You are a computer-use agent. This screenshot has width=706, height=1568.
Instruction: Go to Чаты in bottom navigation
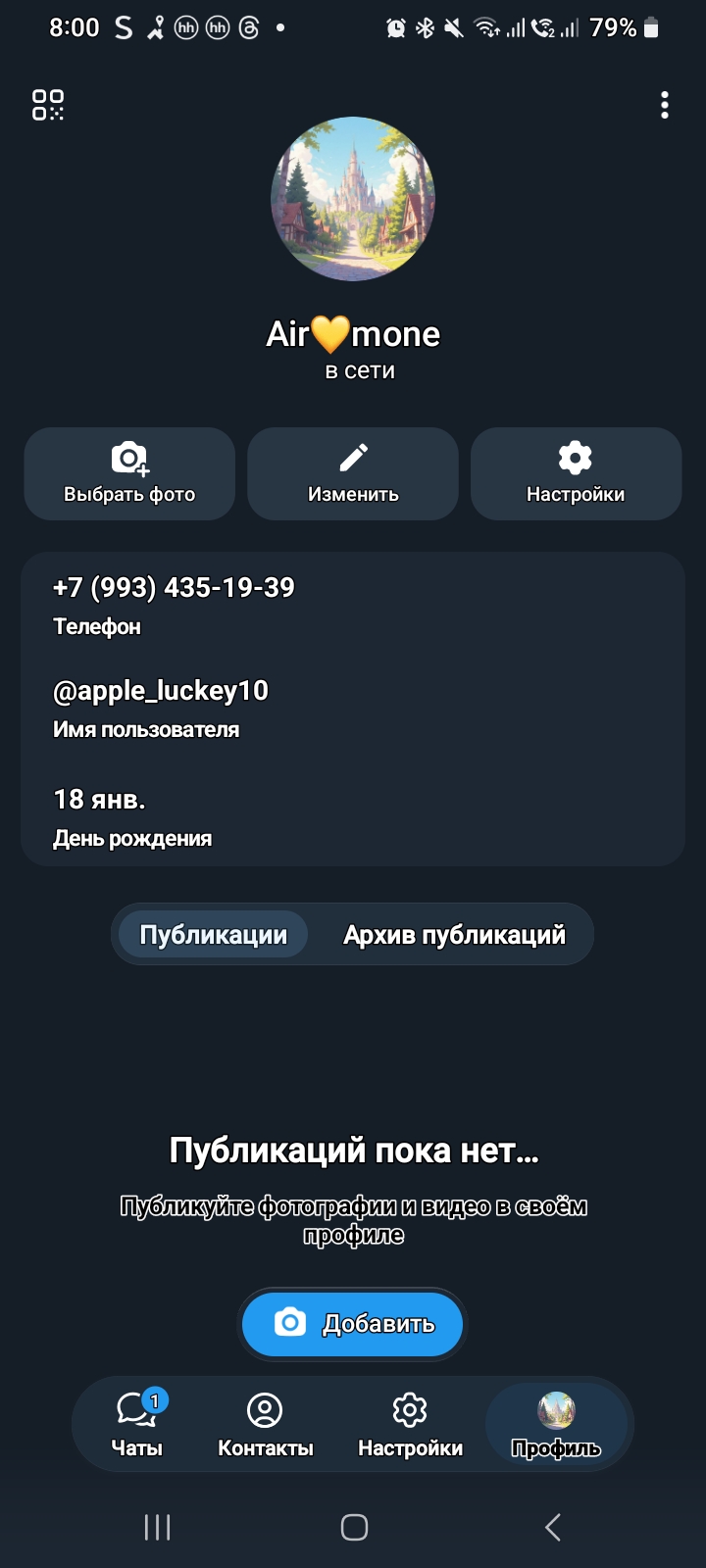(x=137, y=1424)
